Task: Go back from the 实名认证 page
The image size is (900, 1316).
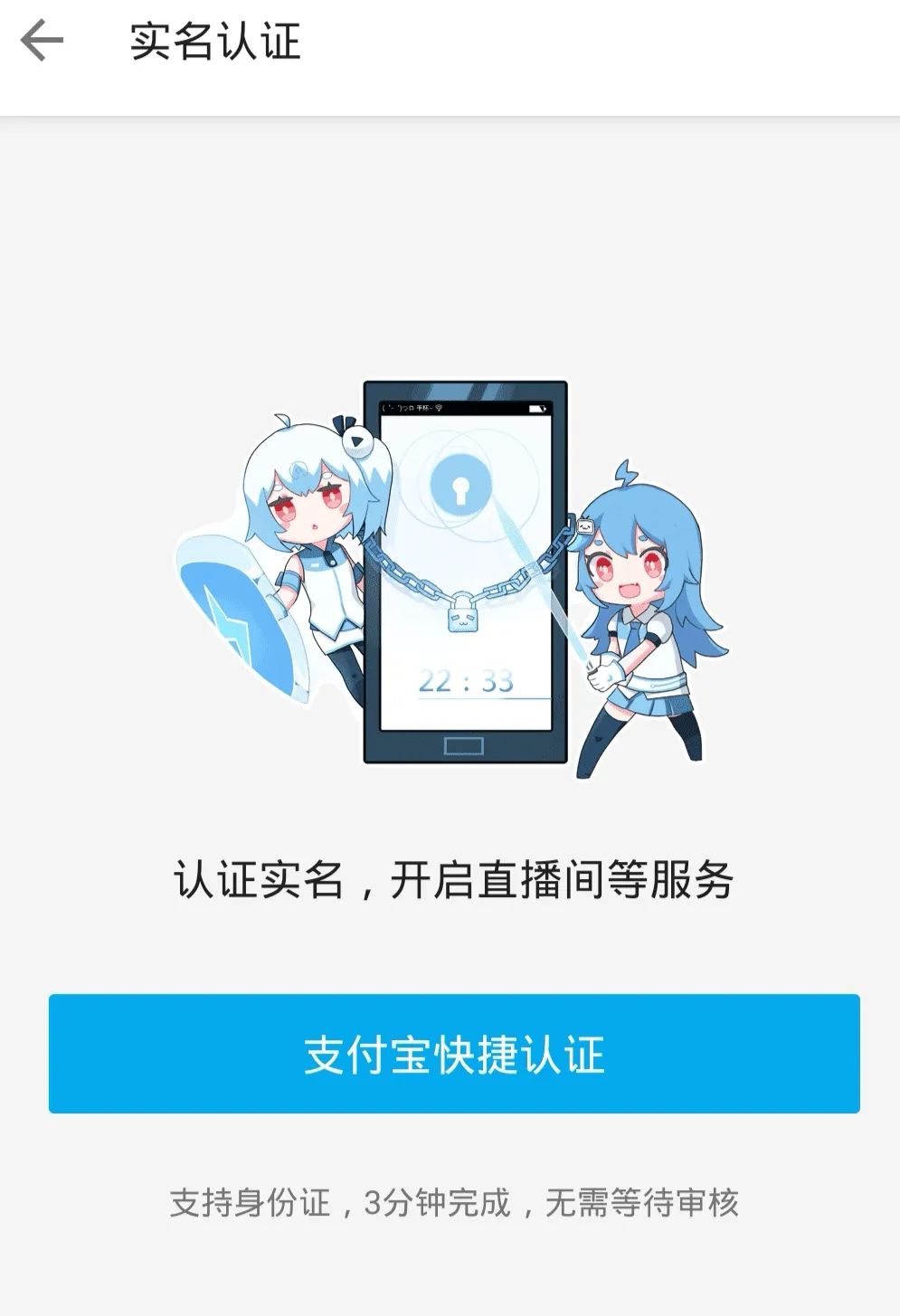Action: [42, 42]
